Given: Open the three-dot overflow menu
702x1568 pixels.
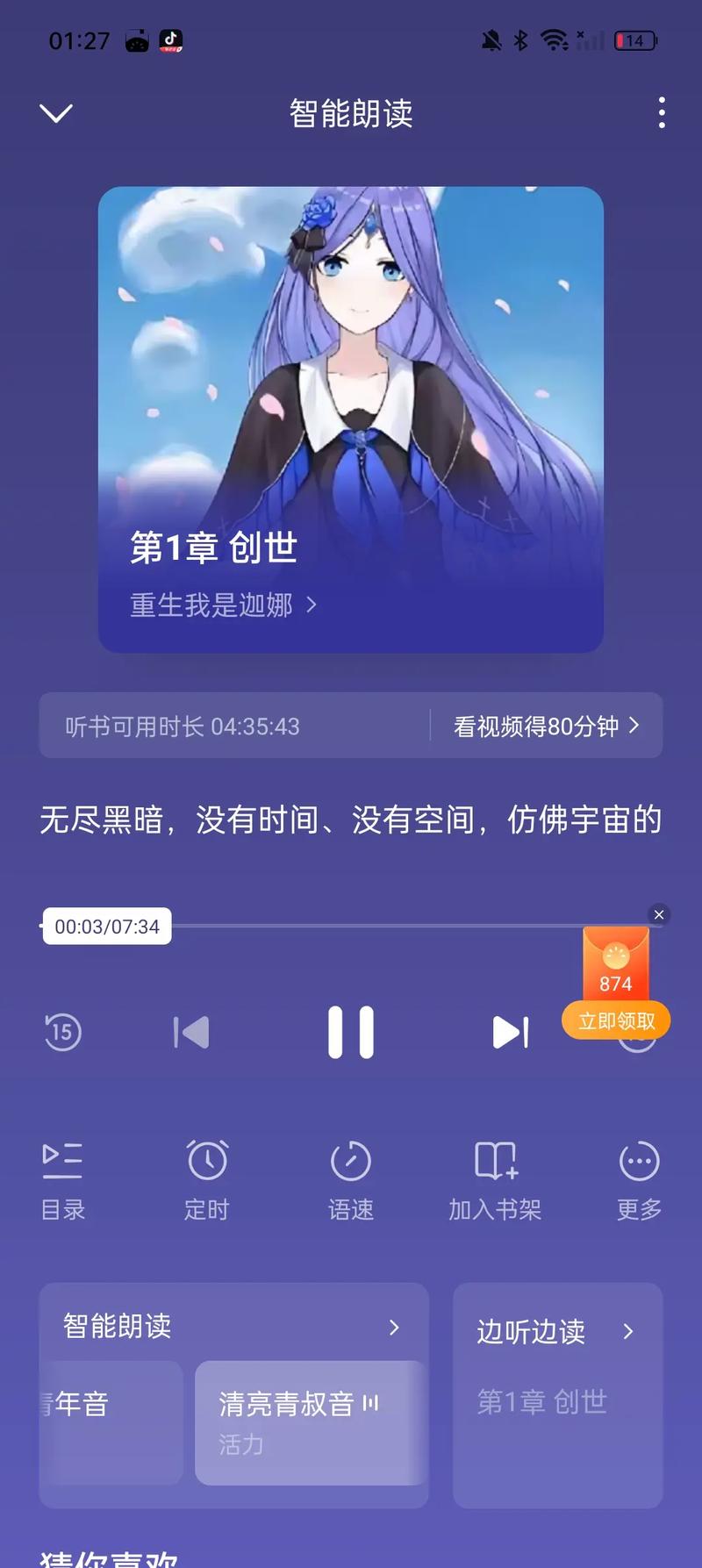Looking at the screenshot, I should 662,113.
